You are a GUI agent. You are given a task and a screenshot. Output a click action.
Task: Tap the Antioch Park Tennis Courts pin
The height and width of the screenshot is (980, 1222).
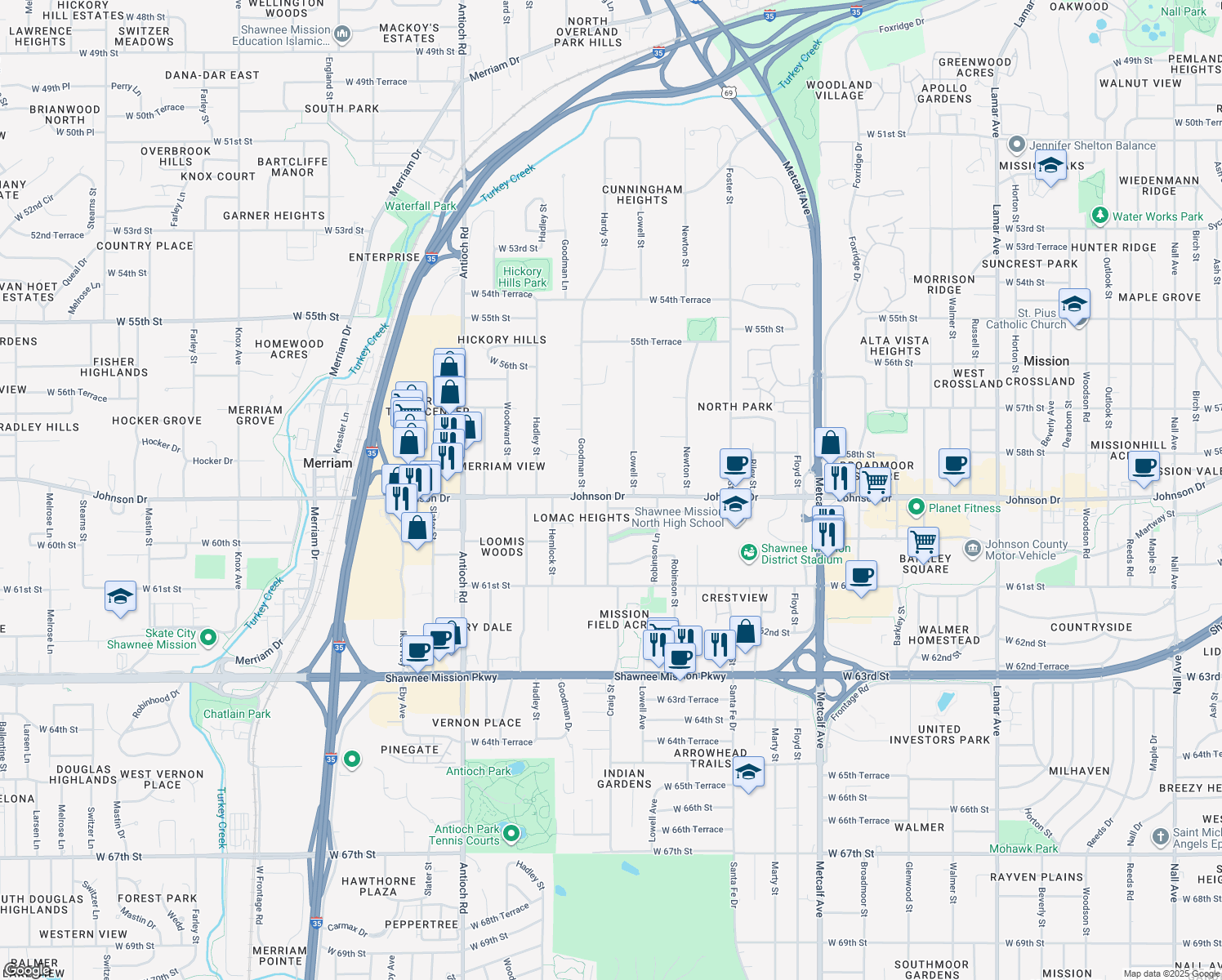(511, 833)
